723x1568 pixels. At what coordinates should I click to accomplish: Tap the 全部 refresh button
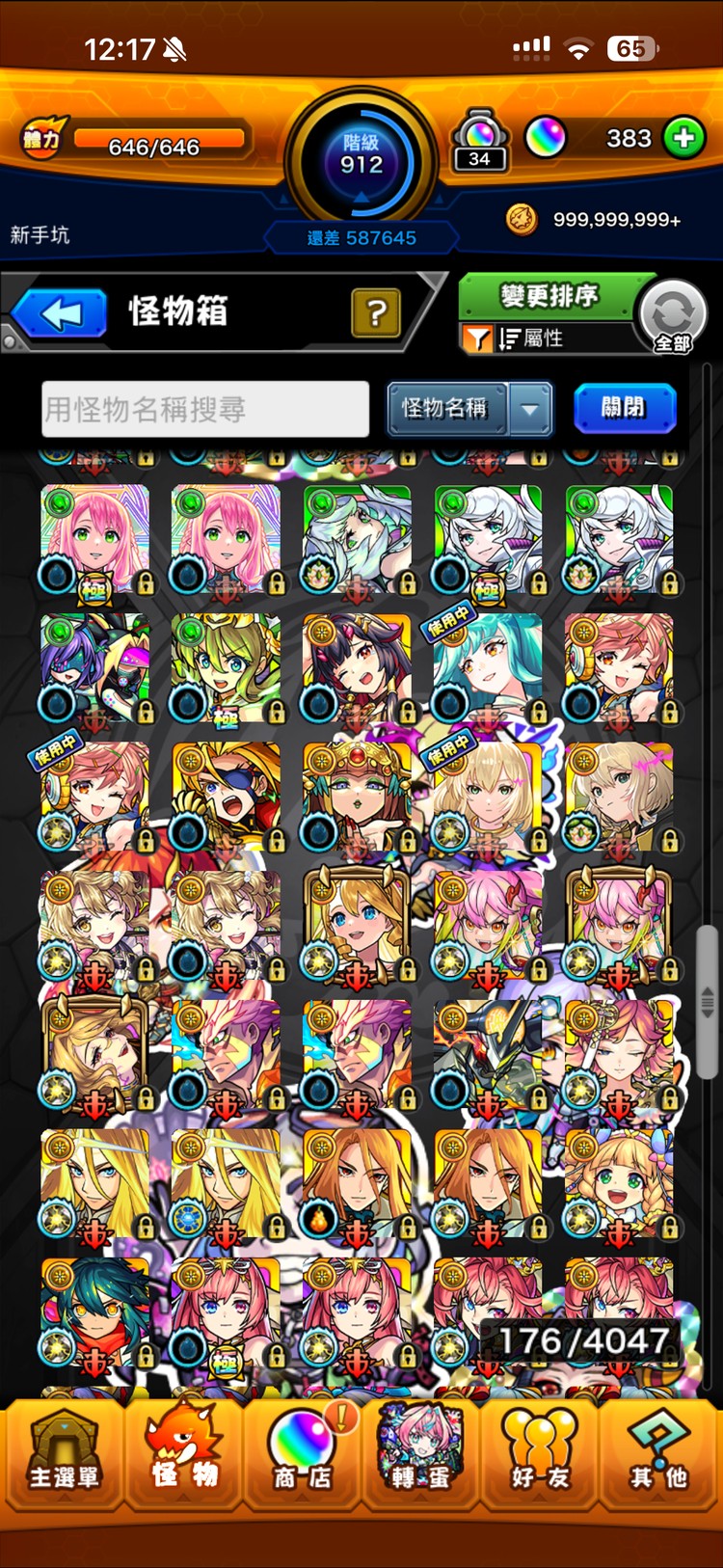[673, 317]
